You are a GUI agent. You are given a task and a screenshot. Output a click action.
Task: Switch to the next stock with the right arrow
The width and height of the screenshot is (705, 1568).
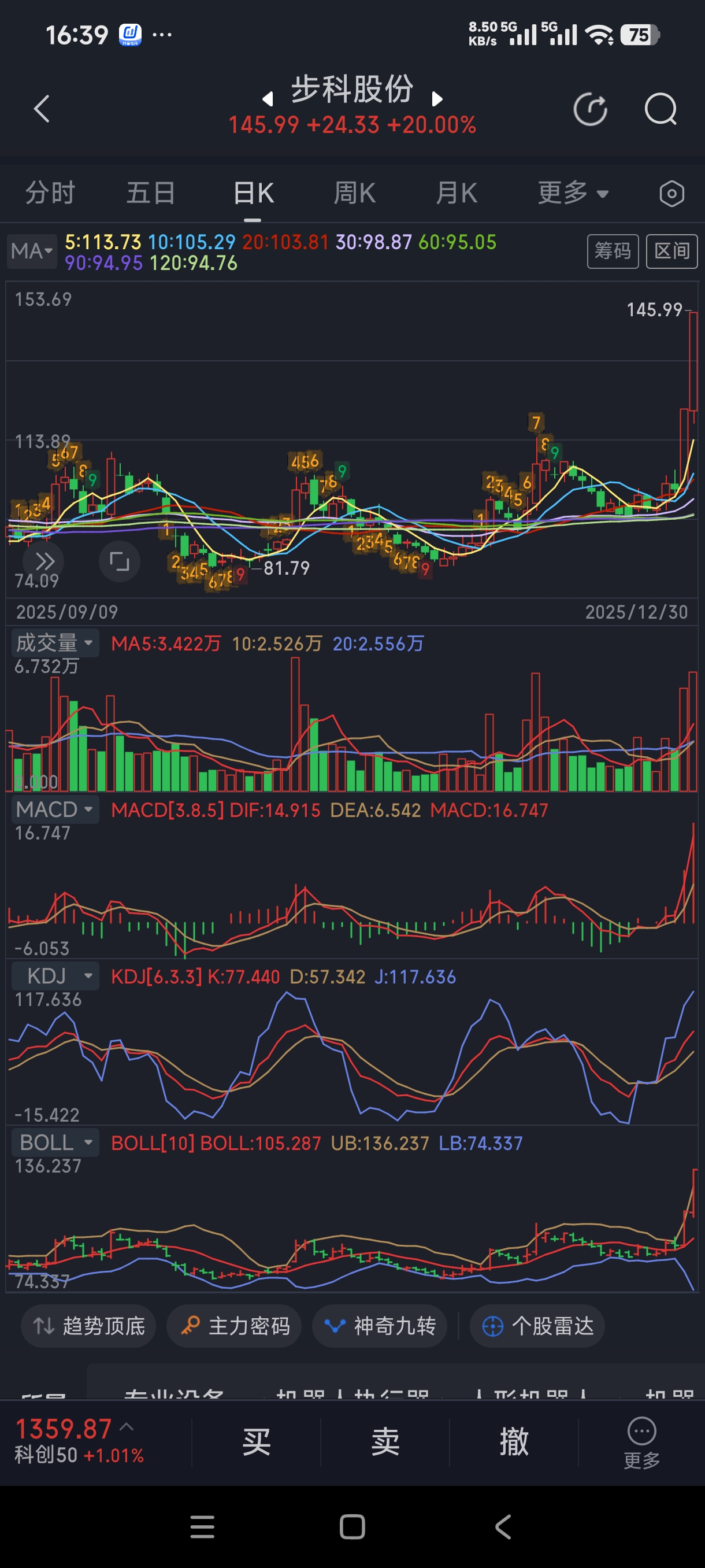(437, 99)
